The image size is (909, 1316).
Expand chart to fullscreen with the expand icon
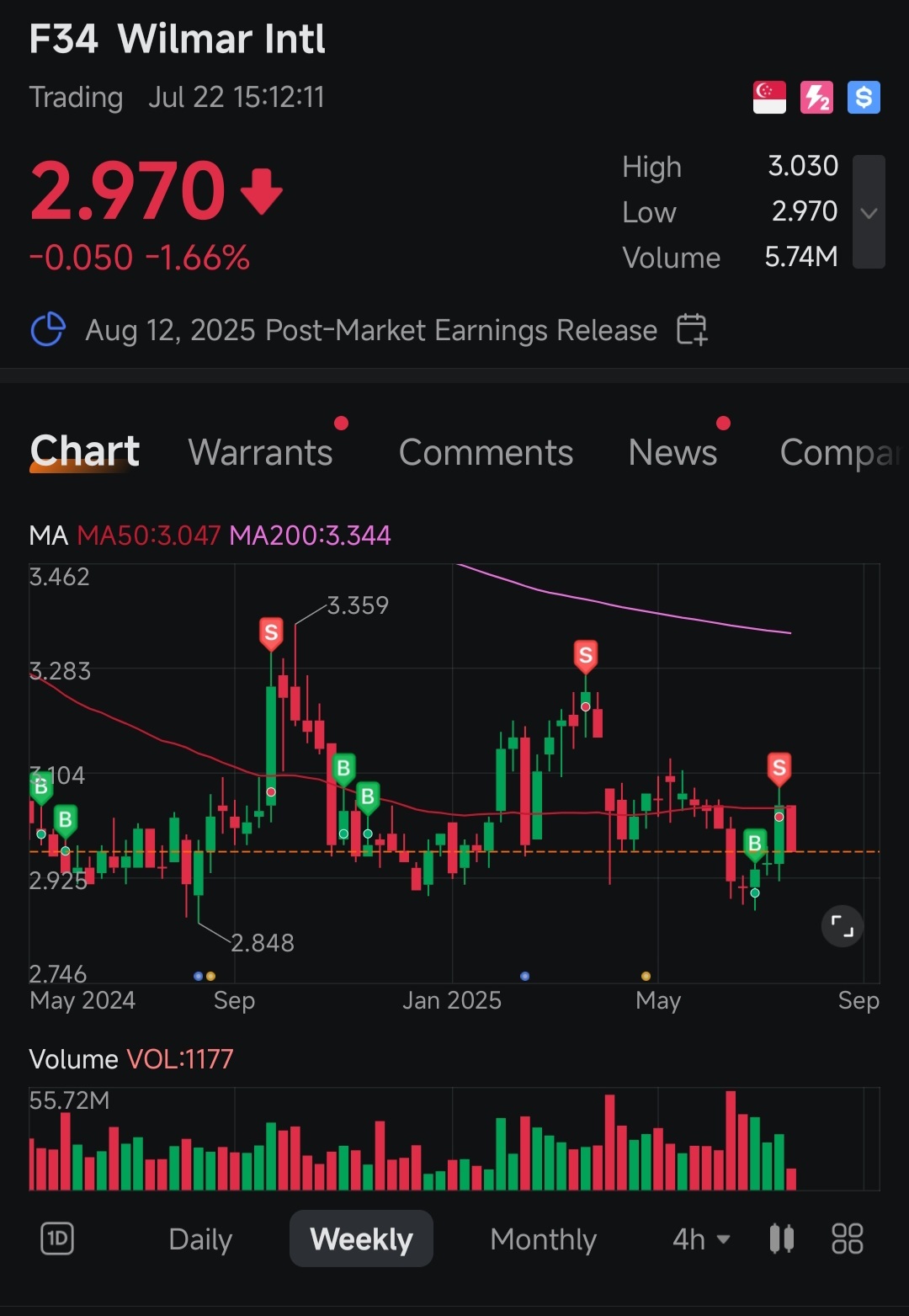[842, 925]
